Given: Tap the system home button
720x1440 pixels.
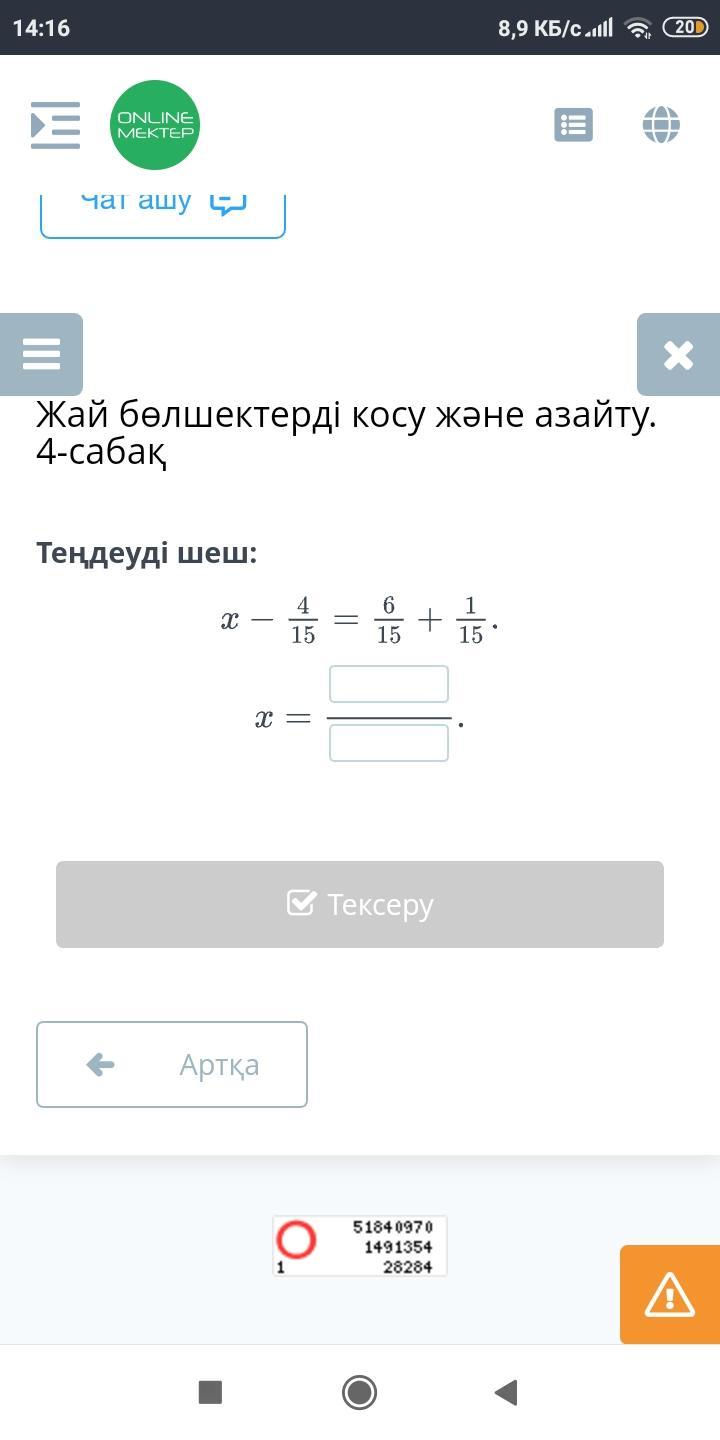Looking at the screenshot, I should [x=359, y=1392].
